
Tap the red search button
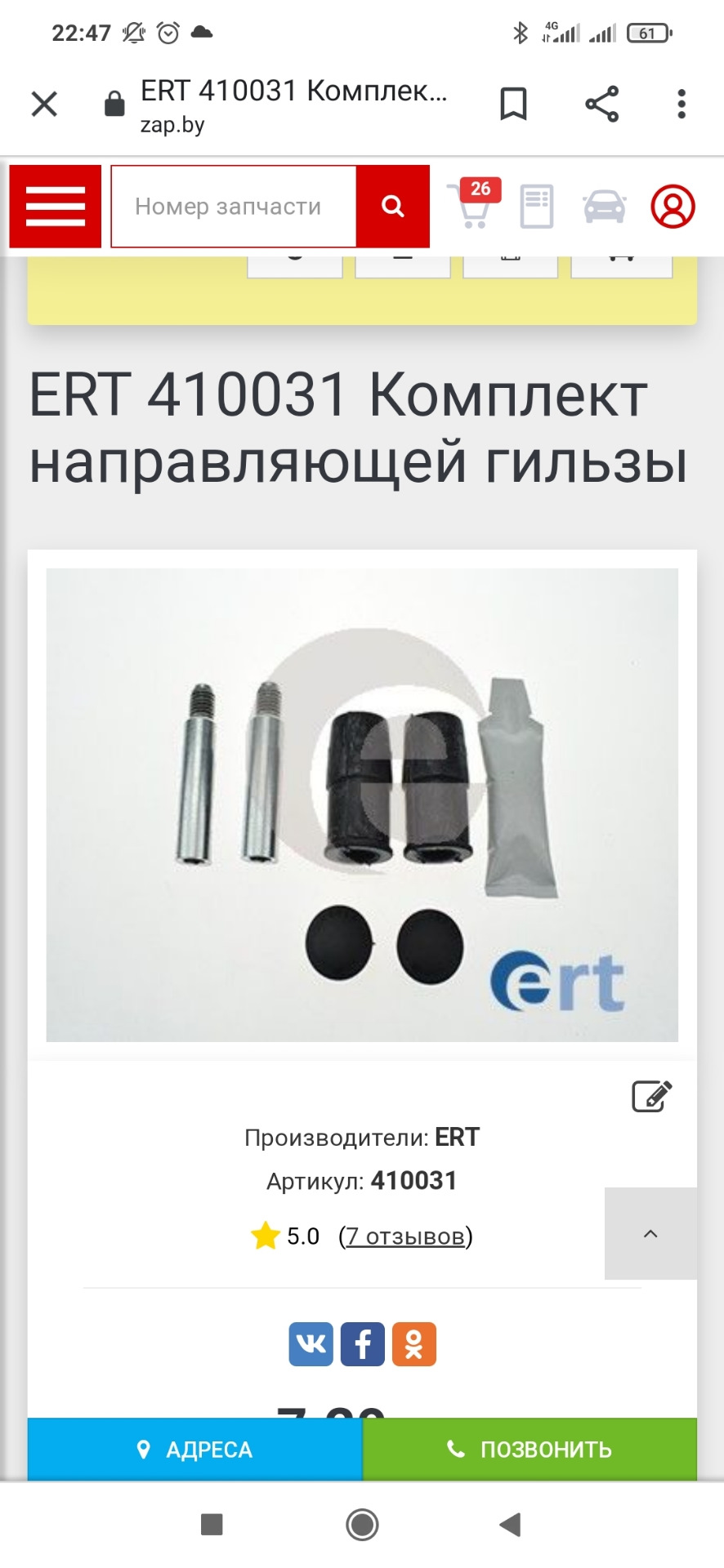point(393,207)
